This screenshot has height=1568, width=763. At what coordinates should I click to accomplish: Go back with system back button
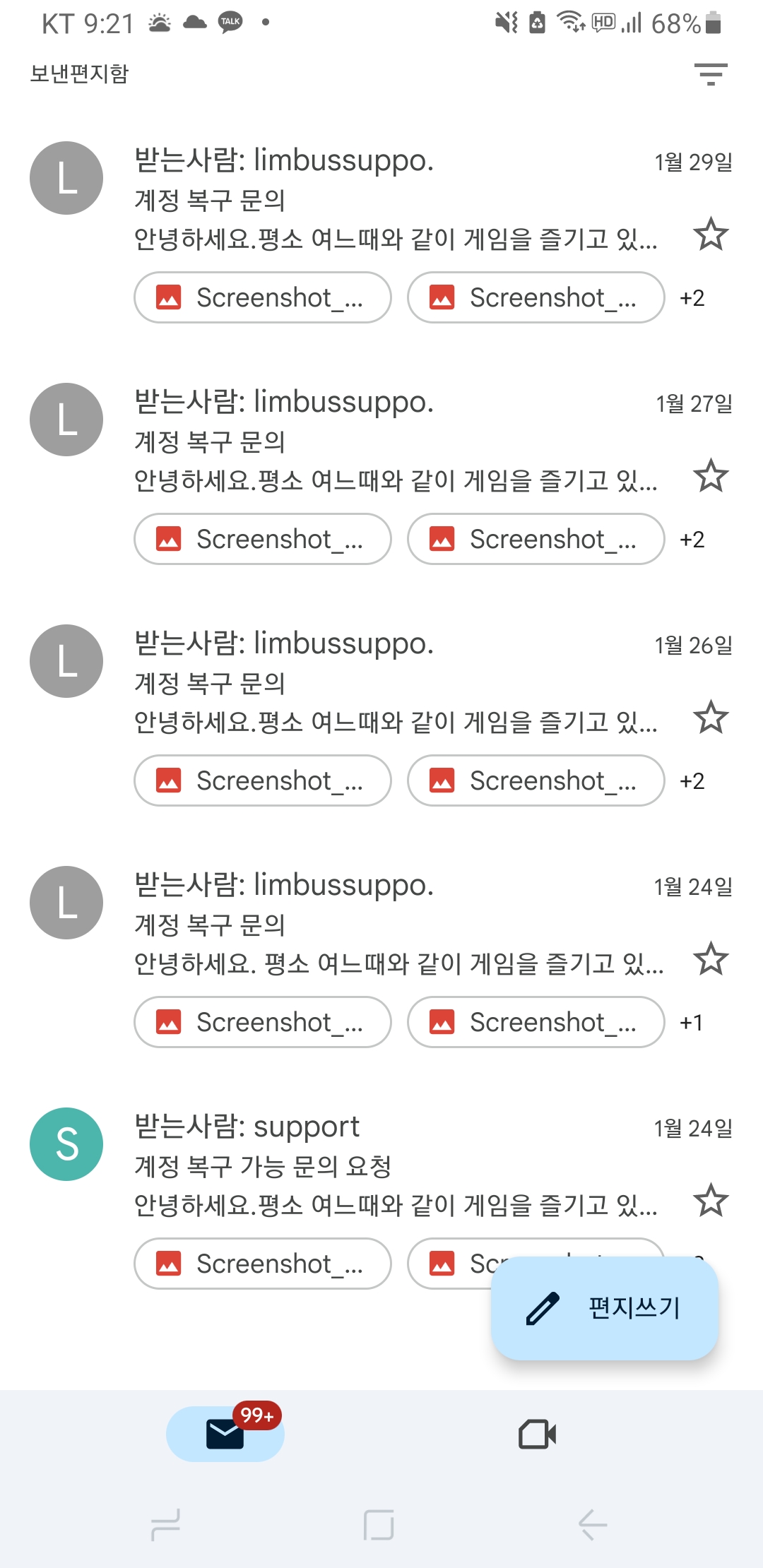[x=592, y=1524]
